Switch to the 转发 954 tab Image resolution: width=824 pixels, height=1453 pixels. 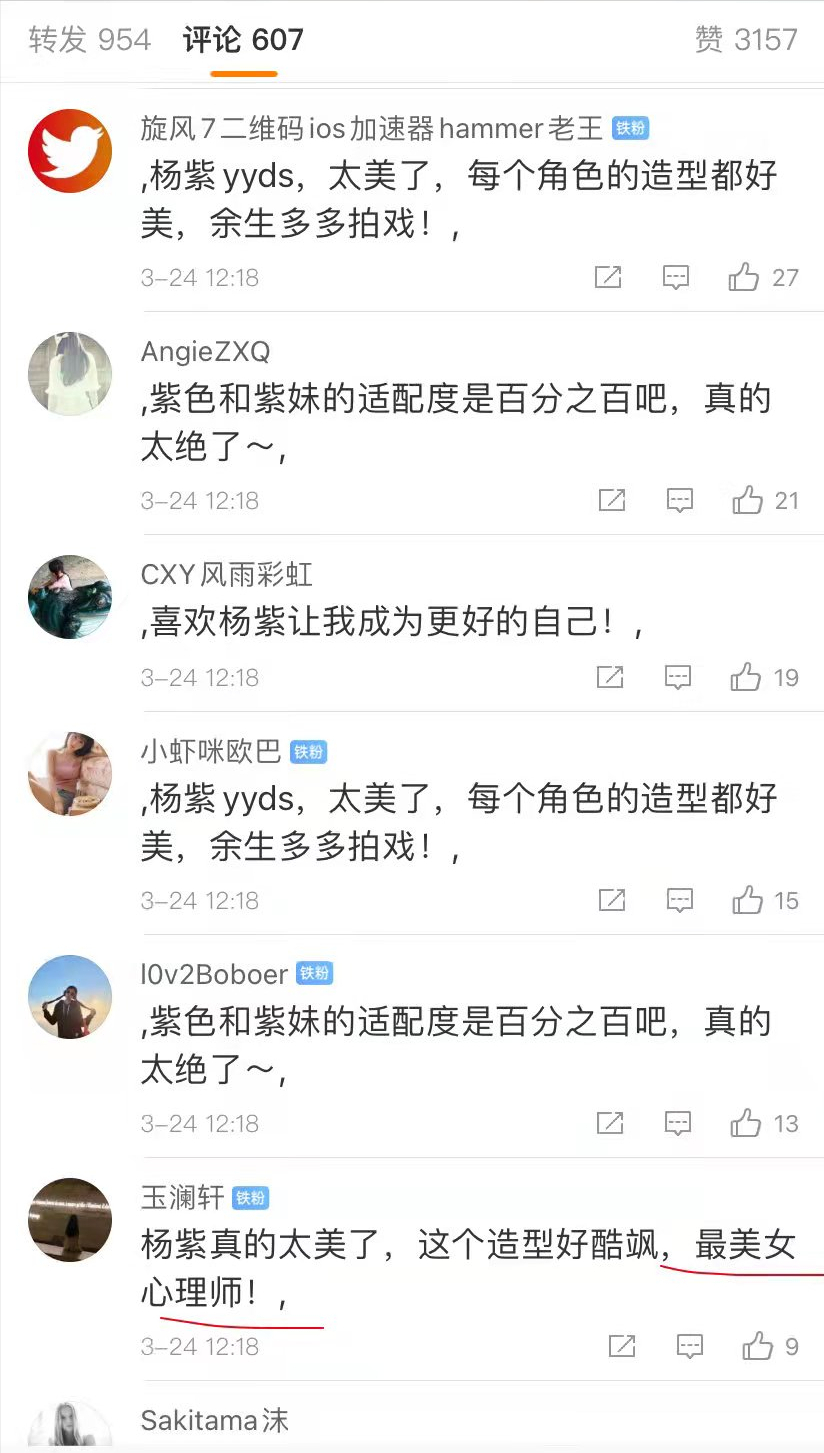click(x=88, y=40)
